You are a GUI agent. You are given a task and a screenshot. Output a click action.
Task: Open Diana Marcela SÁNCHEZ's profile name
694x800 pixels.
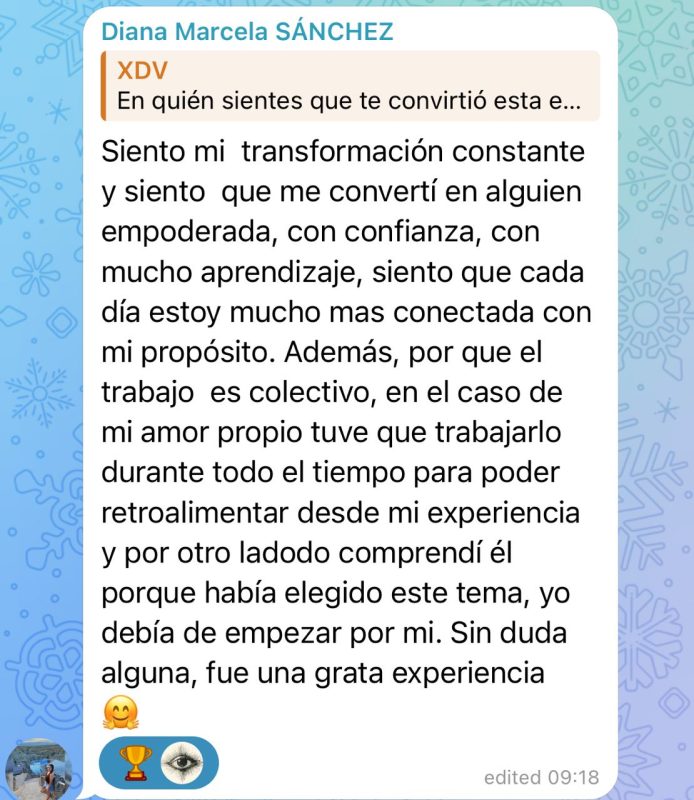click(247, 31)
